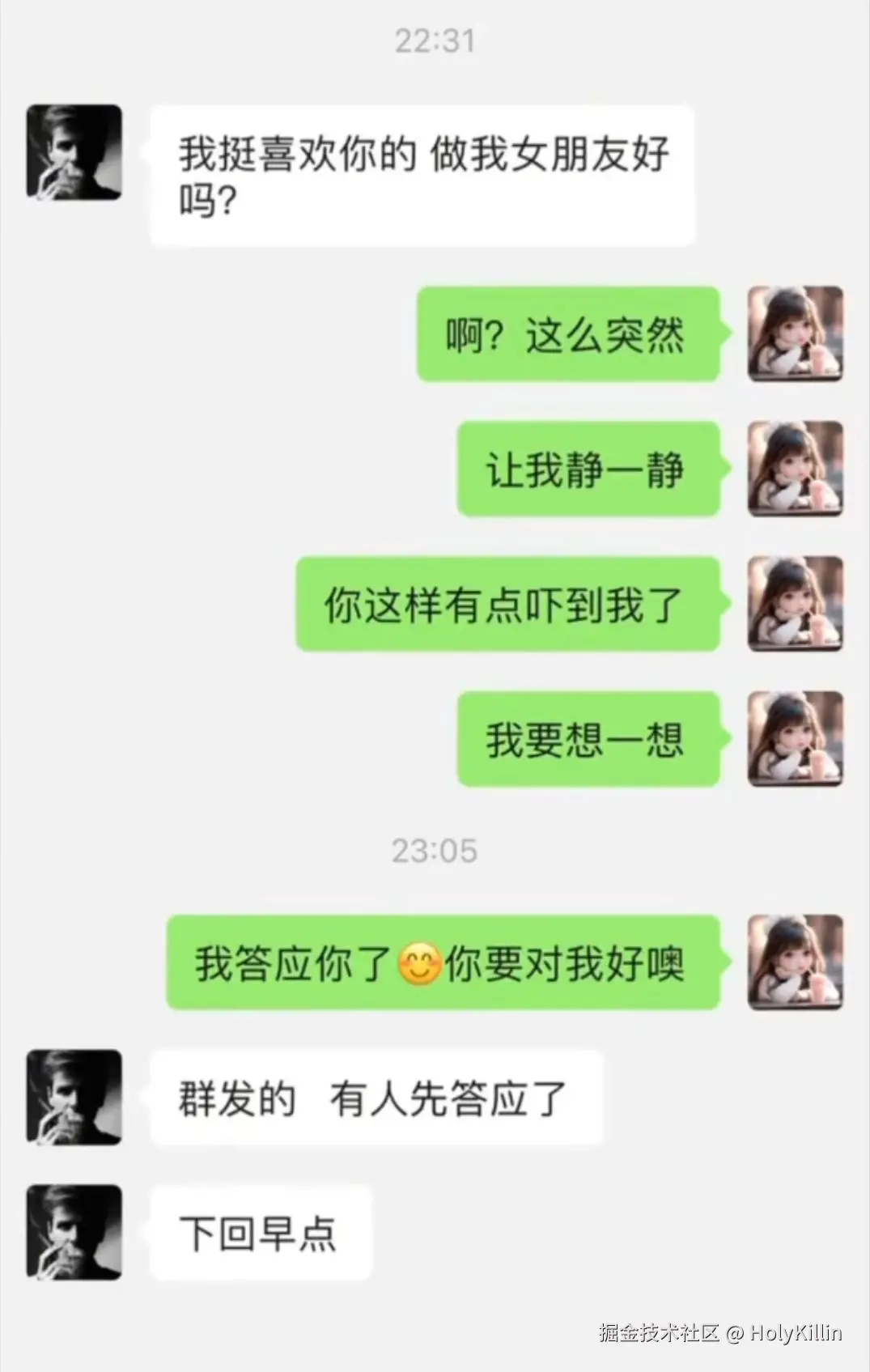870x1372 pixels.
Task: Click the 23:05 timestamp
Action: coord(435,850)
